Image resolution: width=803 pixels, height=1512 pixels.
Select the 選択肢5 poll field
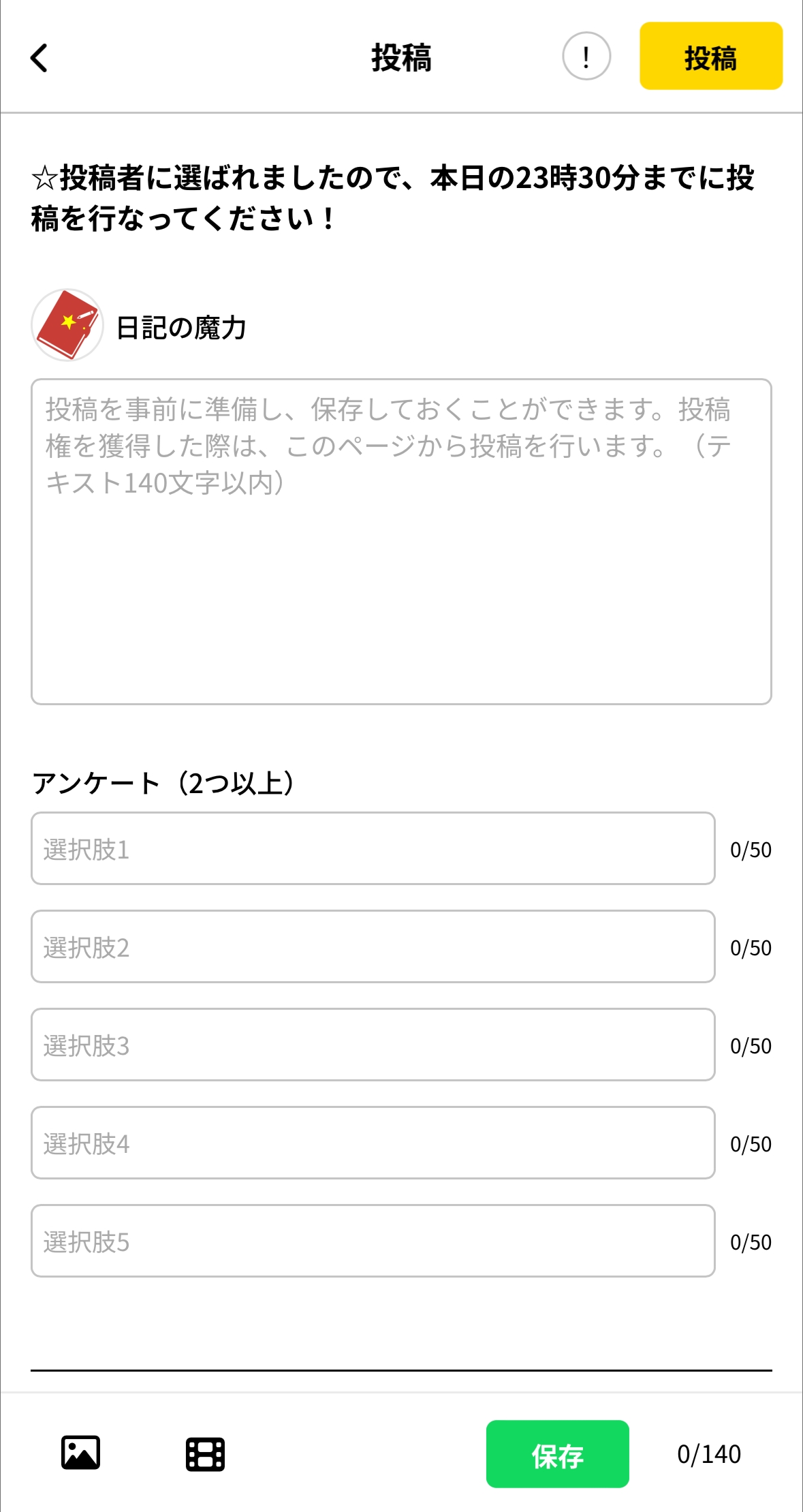tap(373, 1241)
